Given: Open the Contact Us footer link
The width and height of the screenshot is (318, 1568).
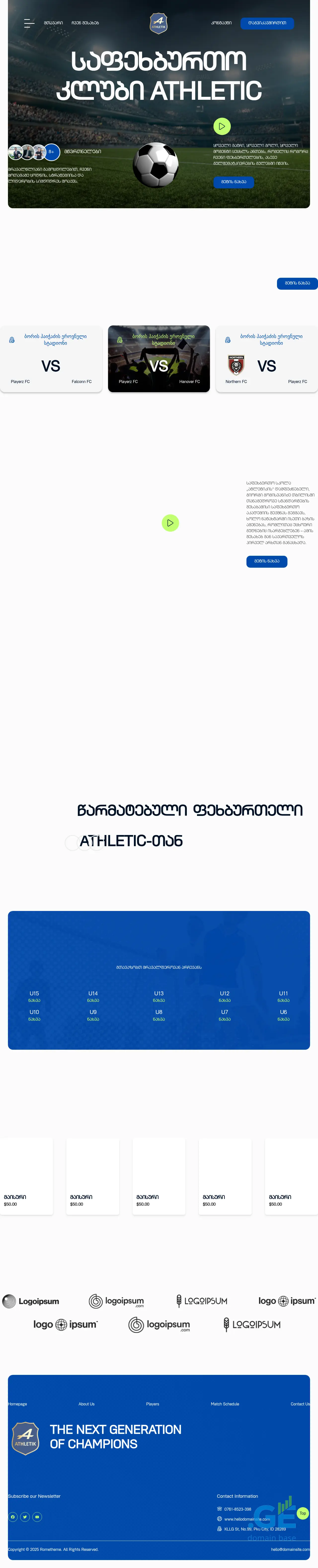Looking at the screenshot, I should [x=300, y=1404].
